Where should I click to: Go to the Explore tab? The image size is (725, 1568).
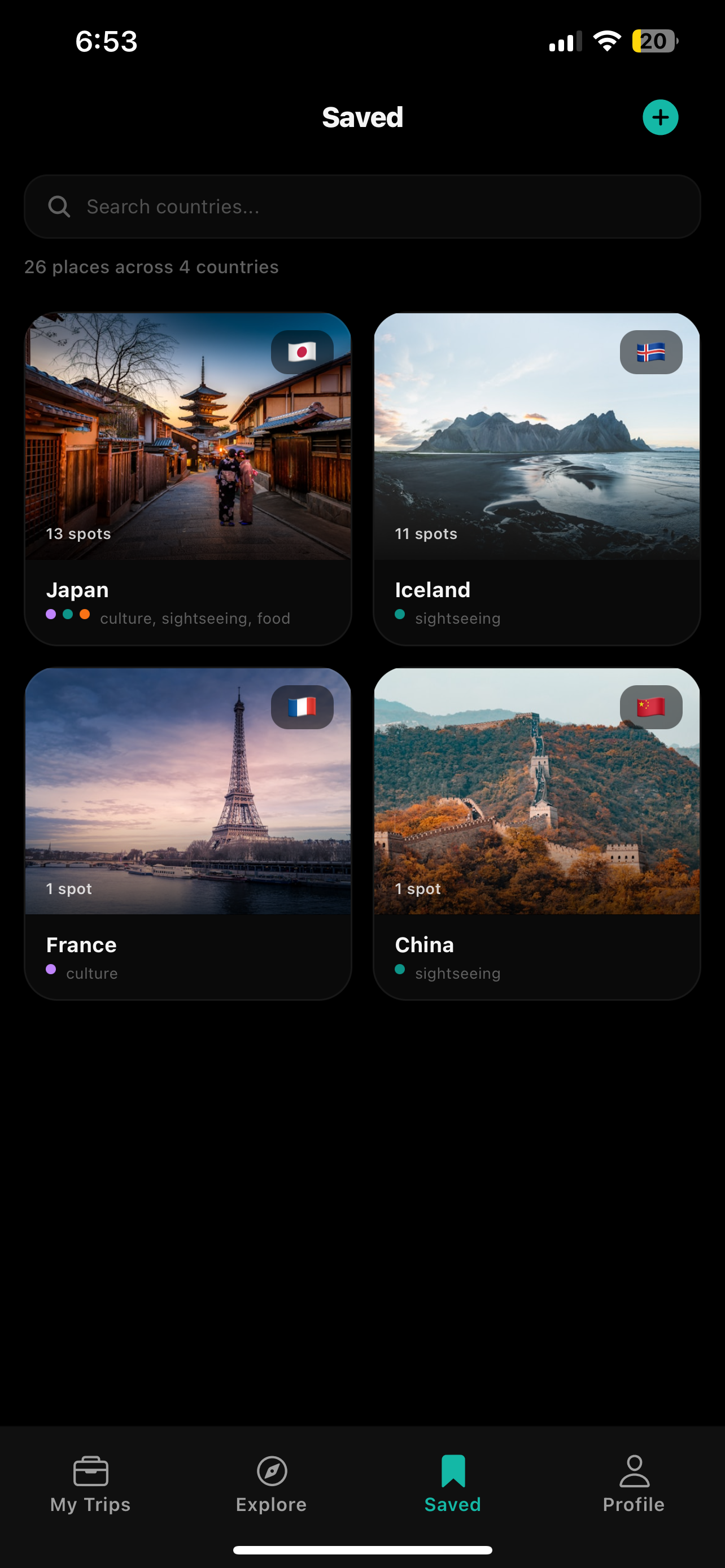272,1484
